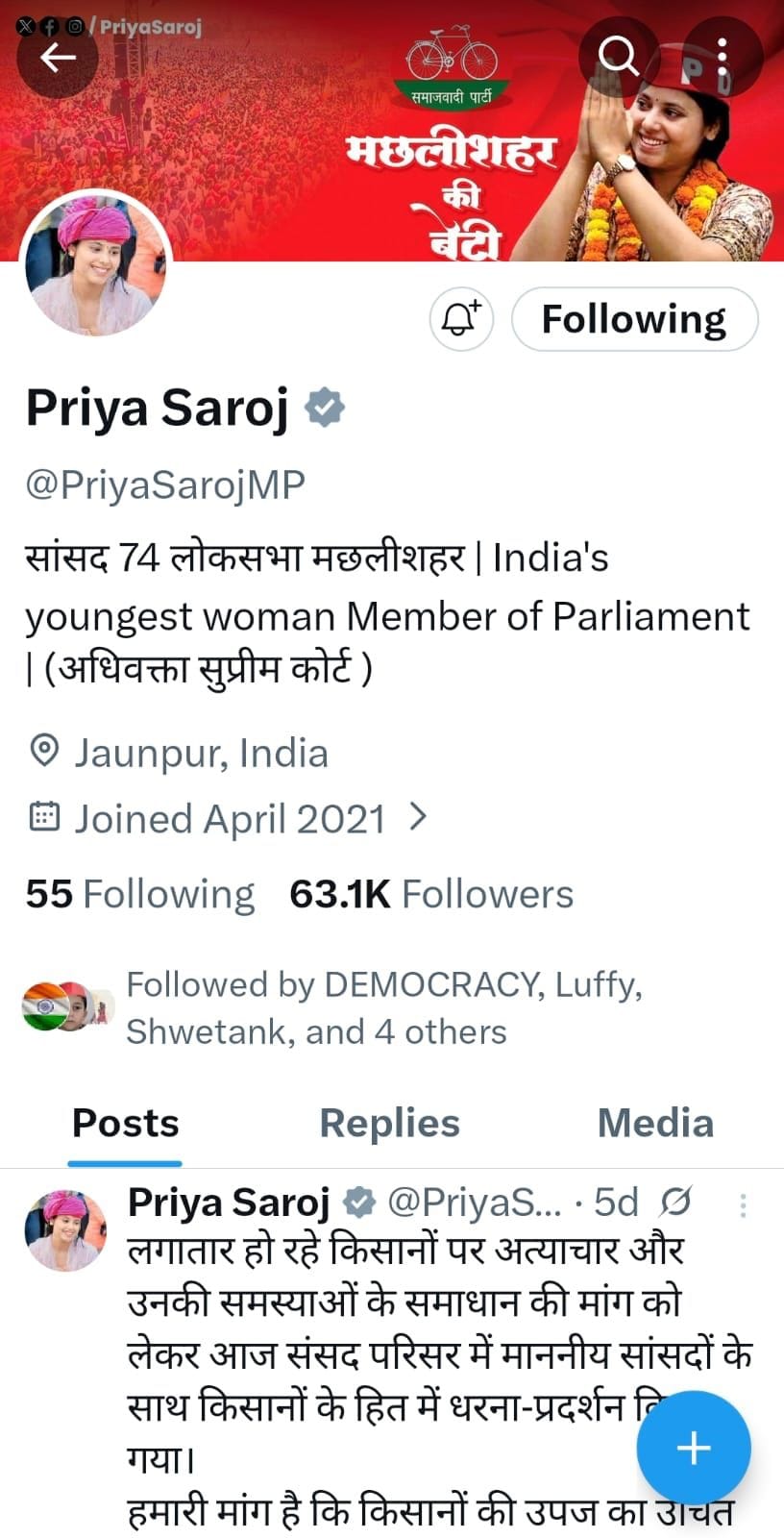Turn on post notifications bell
Screen dimensions: 784x1538
(461, 318)
